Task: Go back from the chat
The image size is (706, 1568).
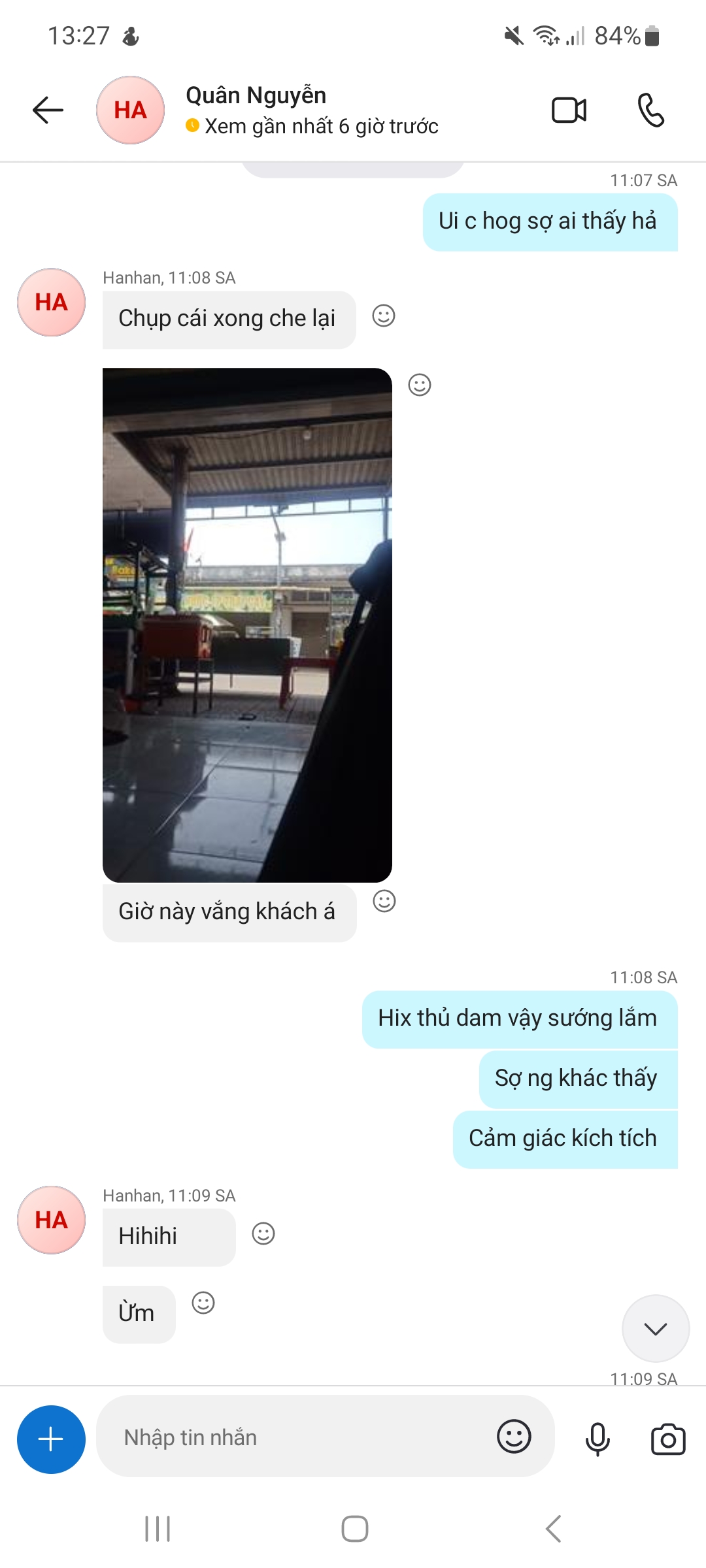Action: pos(48,110)
